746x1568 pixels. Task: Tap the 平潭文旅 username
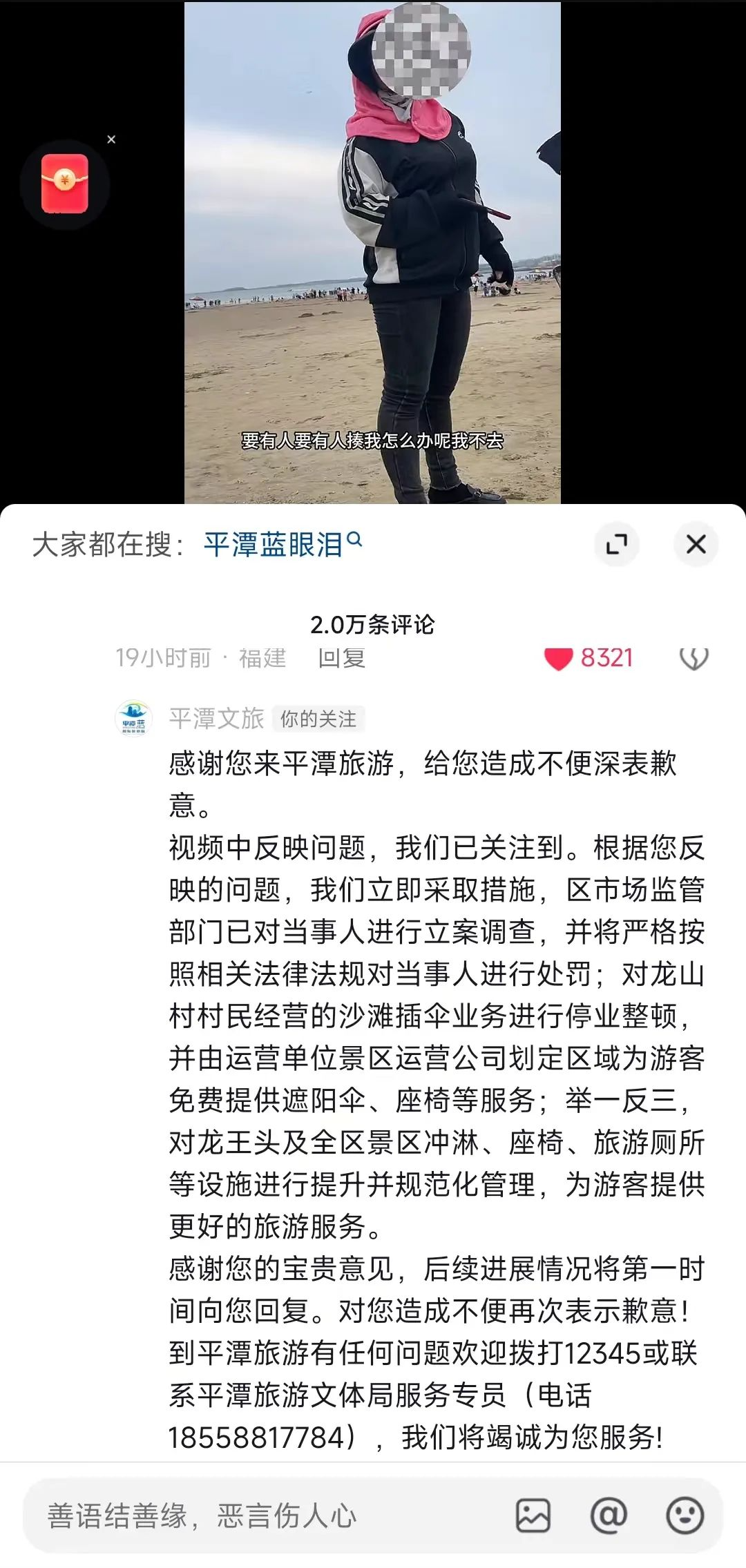pos(217,719)
